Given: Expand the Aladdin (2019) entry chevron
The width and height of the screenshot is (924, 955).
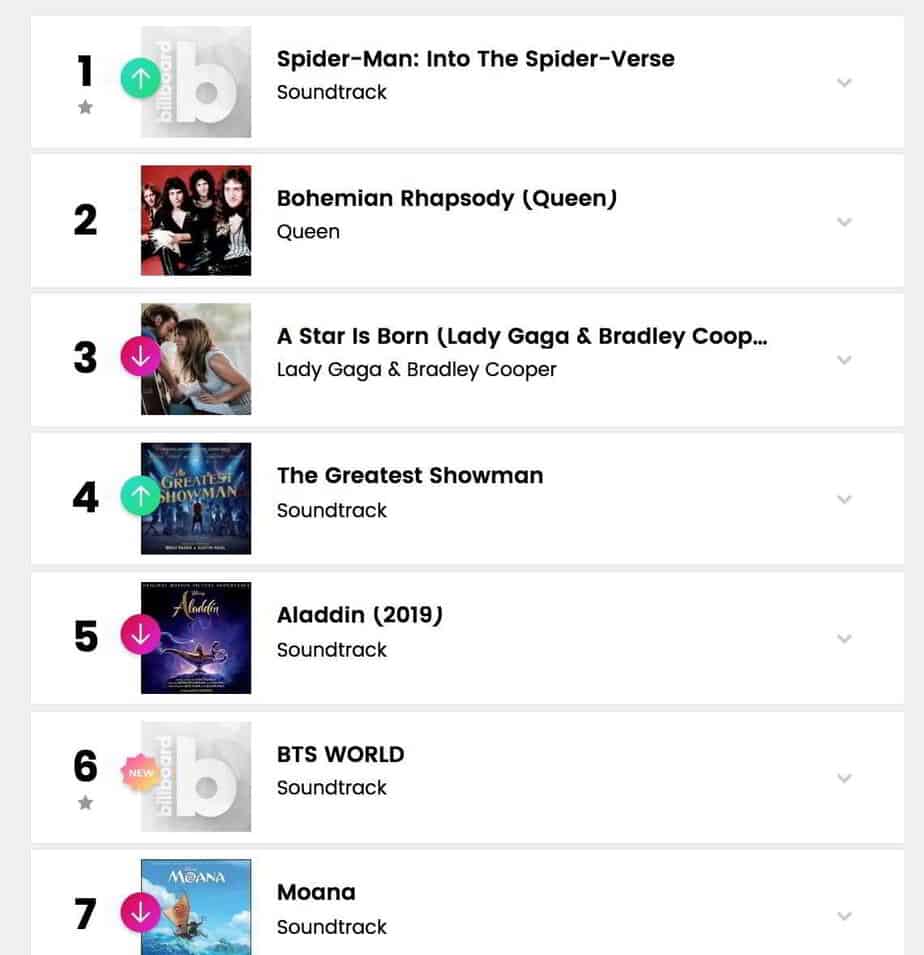Looking at the screenshot, I should (x=844, y=638).
